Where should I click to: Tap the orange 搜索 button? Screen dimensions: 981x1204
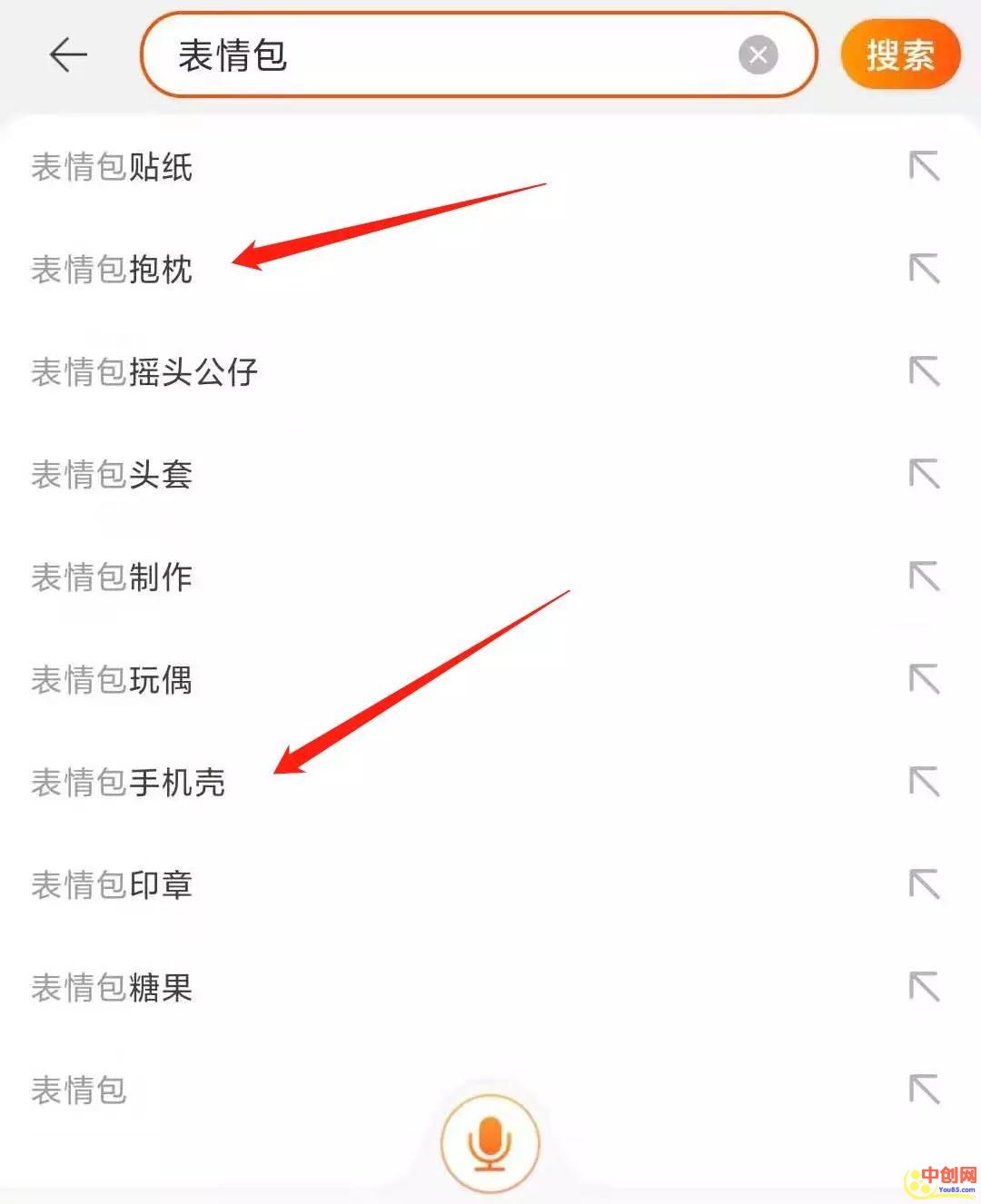(899, 55)
